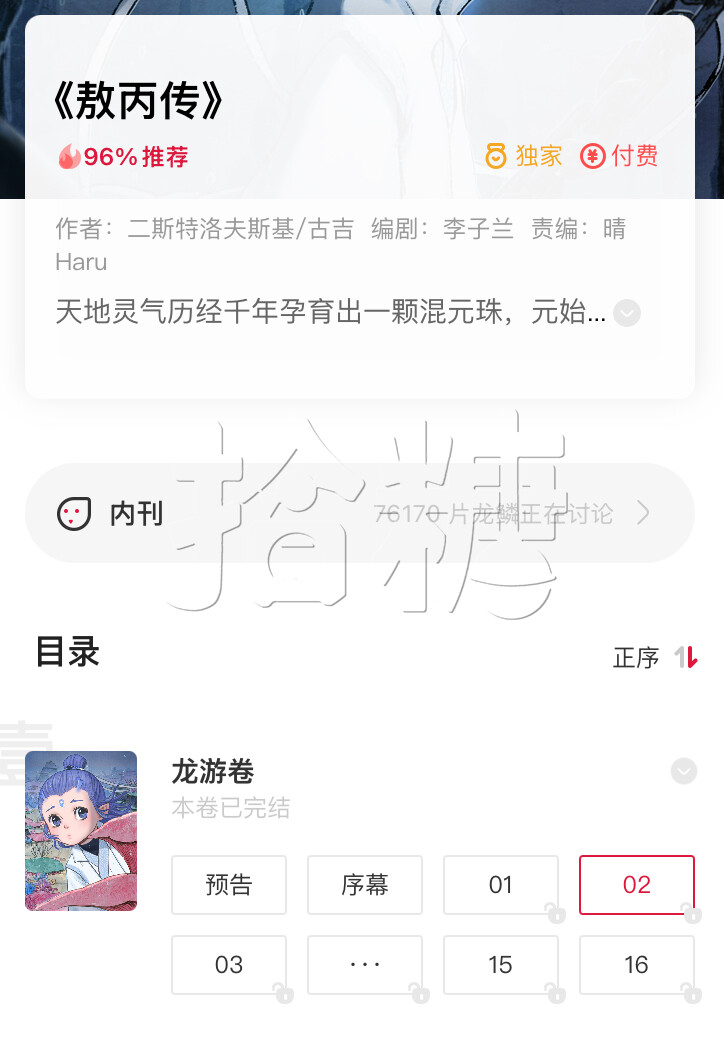Expand the comic description text

pyautogui.click(x=627, y=314)
